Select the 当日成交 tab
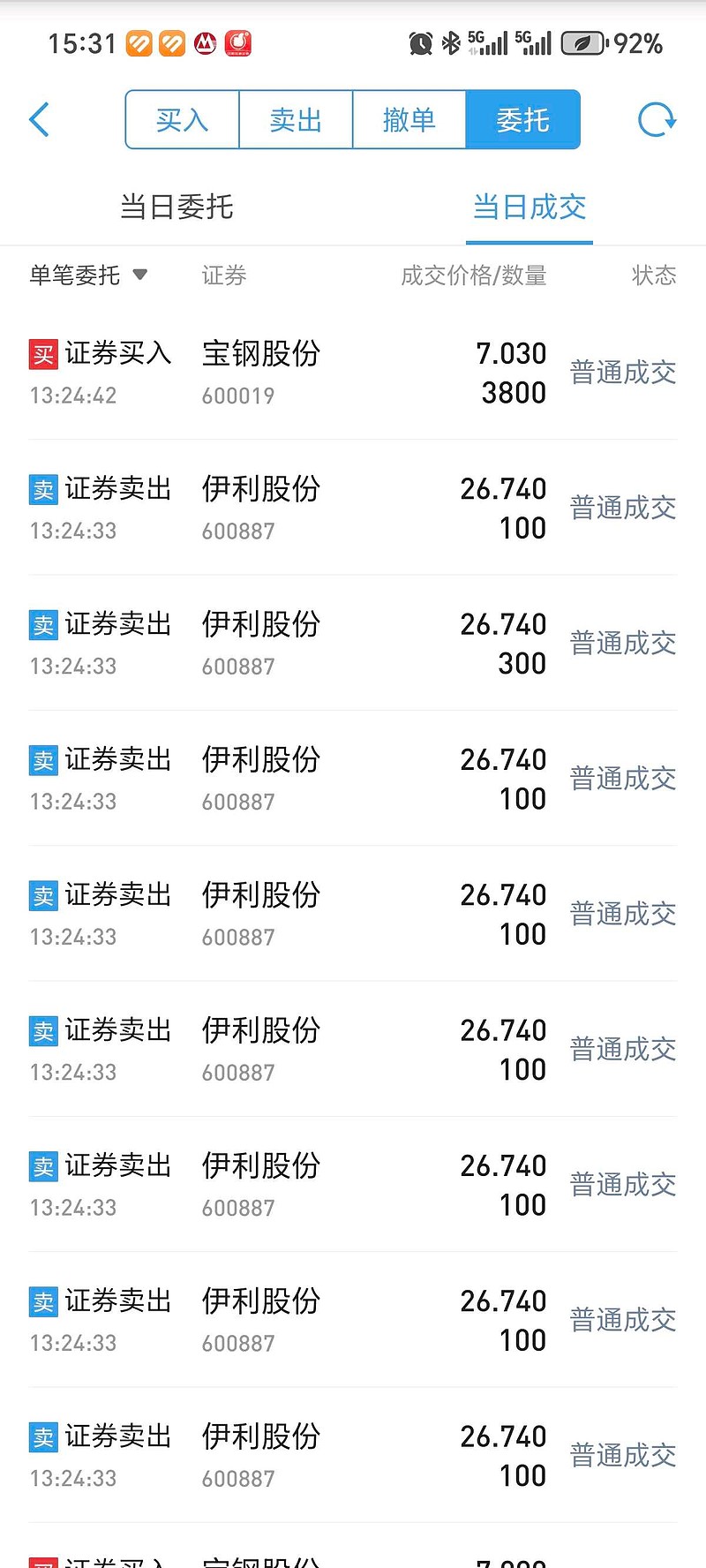 point(528,206)
